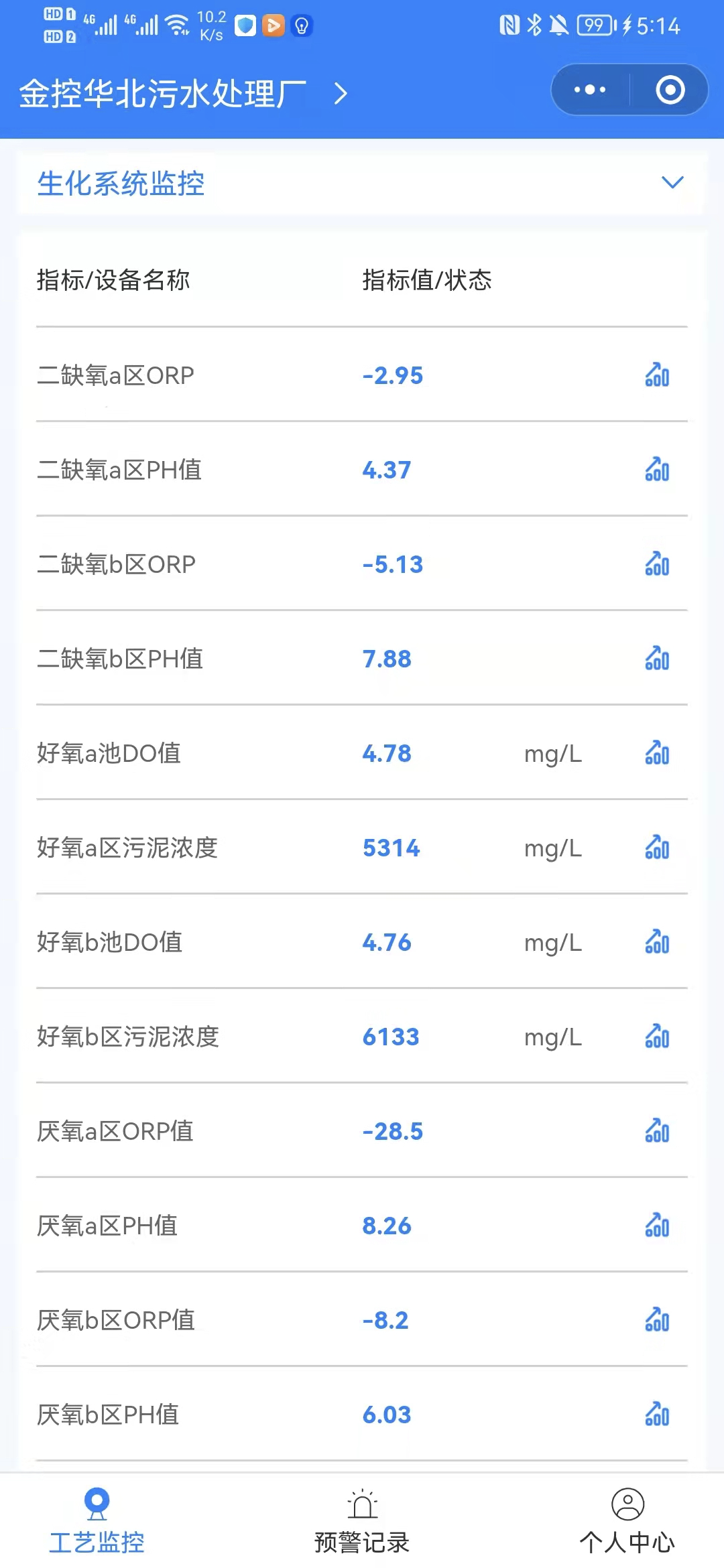Expand the 生化系统监控 dropdown

(672, 183)
